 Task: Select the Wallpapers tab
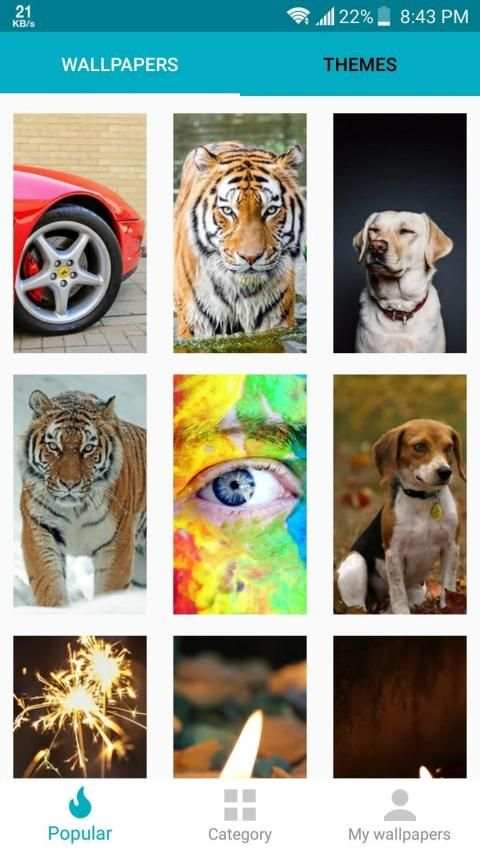(x=120, y=64)
